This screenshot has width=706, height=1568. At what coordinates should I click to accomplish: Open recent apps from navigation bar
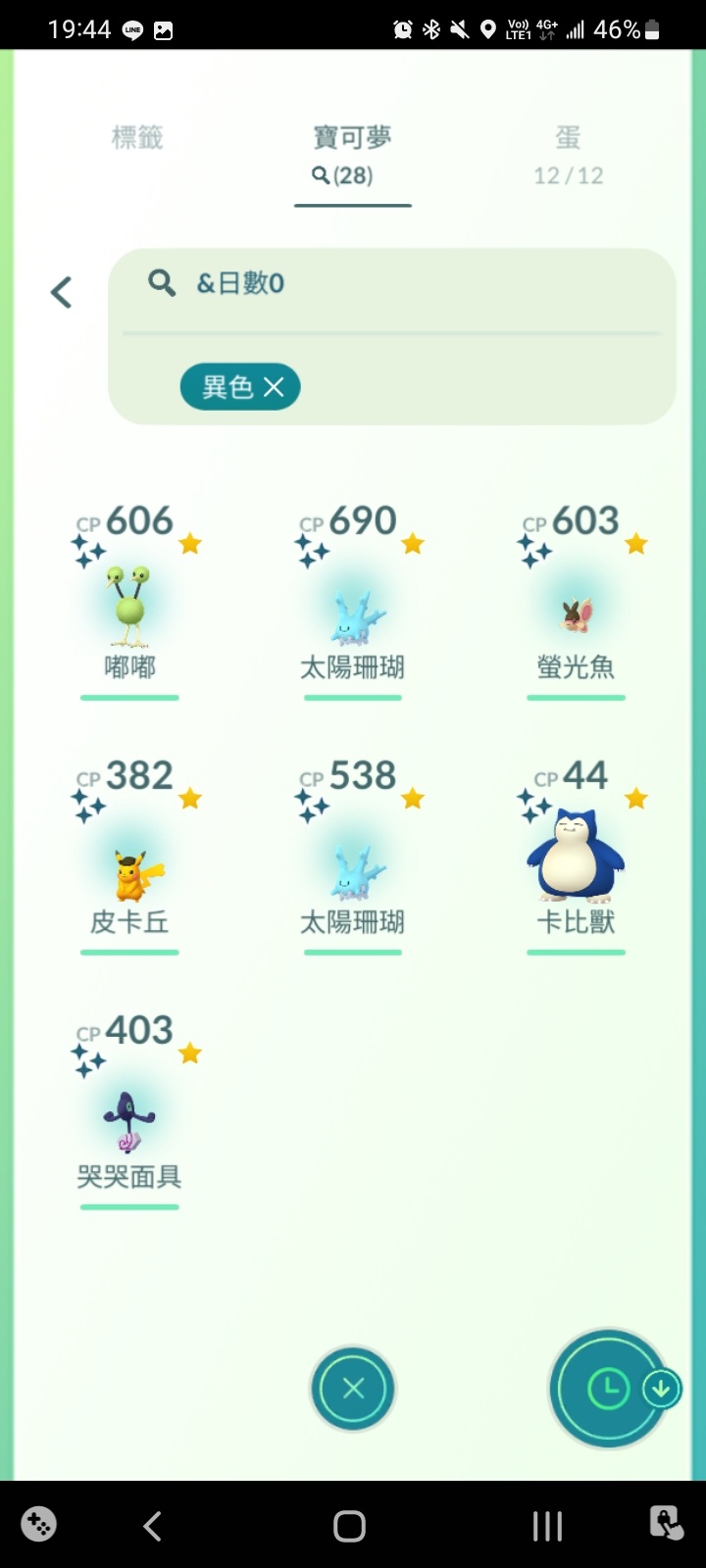(x=546, y=1526)
